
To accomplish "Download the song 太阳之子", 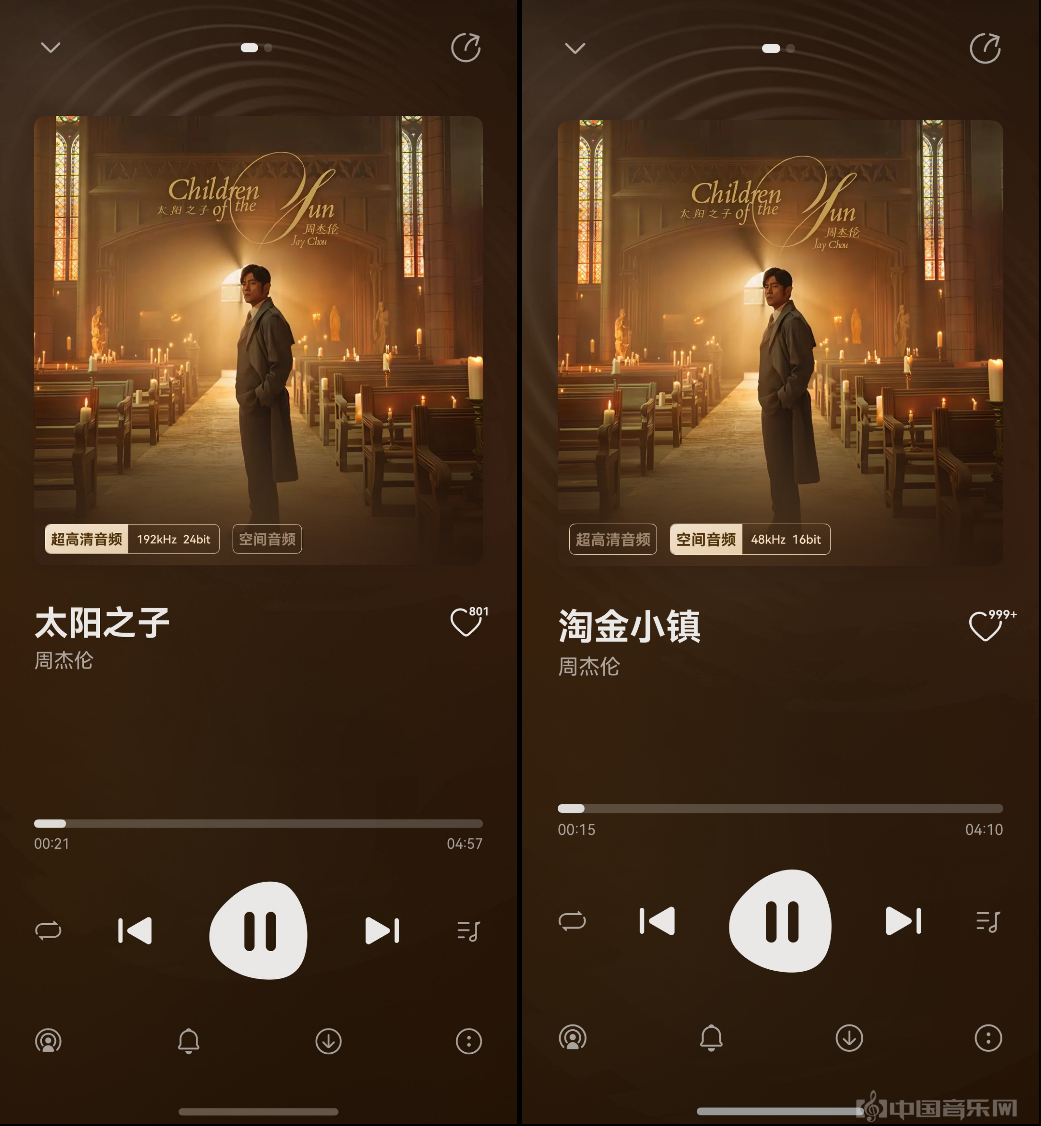I will [x=328, y=1041].
